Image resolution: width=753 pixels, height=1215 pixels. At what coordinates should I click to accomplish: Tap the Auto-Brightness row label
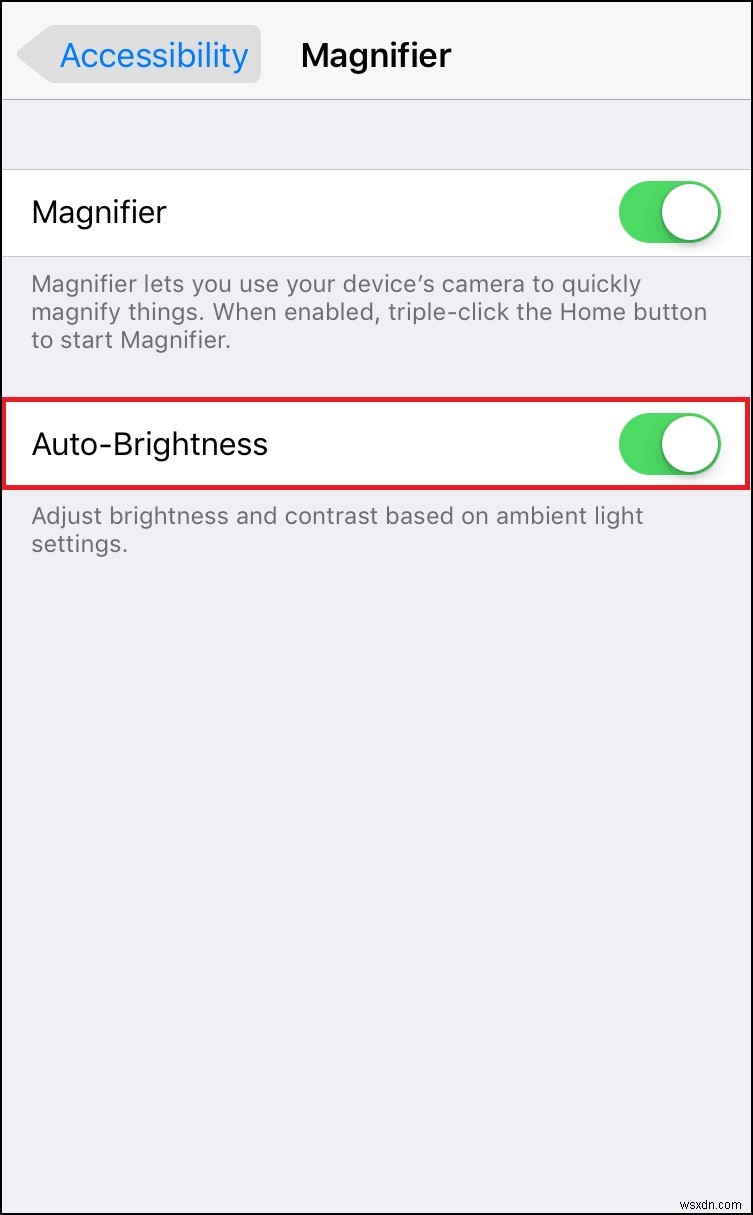point(150,444)
